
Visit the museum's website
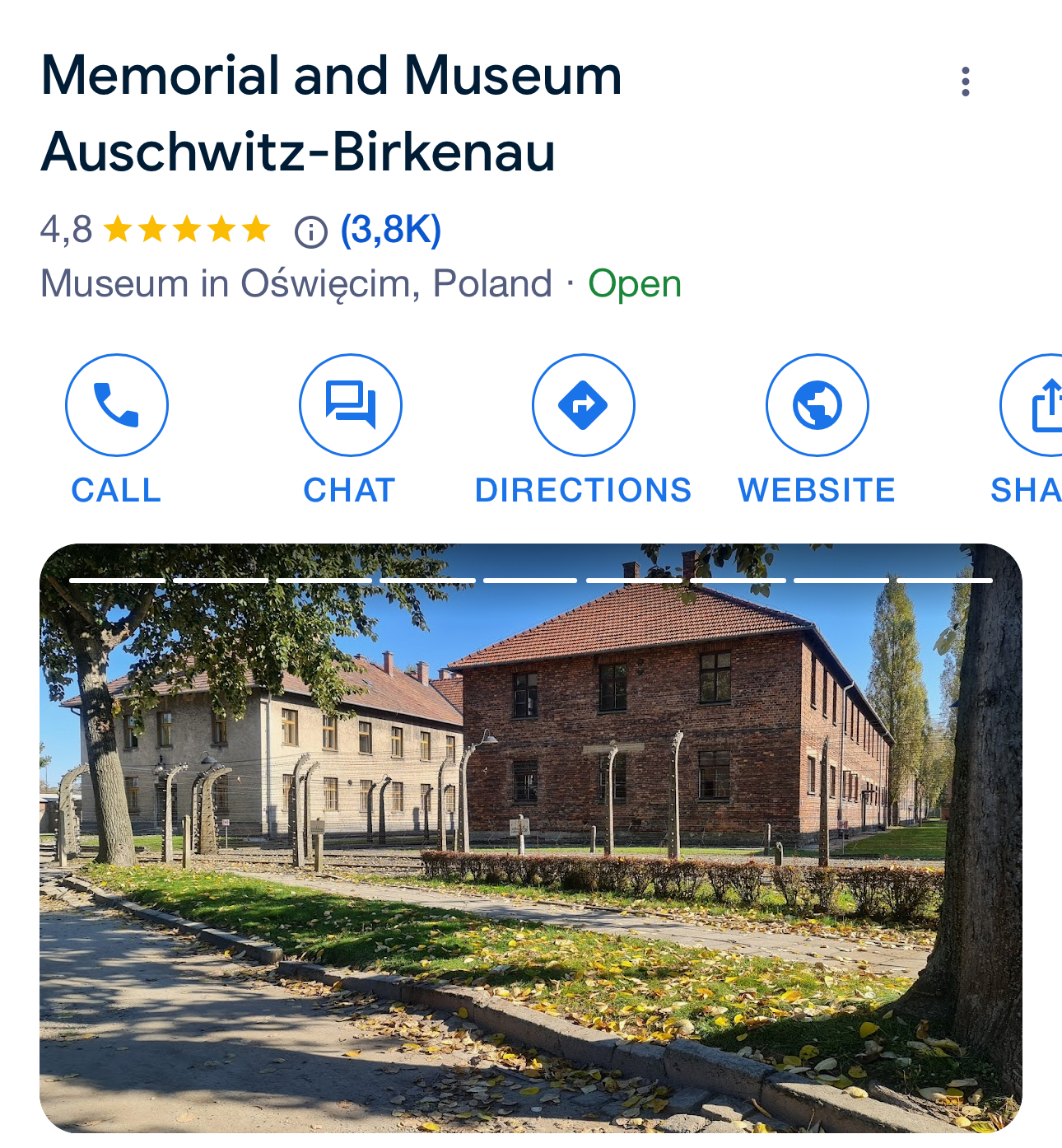[x=817, y=405]
